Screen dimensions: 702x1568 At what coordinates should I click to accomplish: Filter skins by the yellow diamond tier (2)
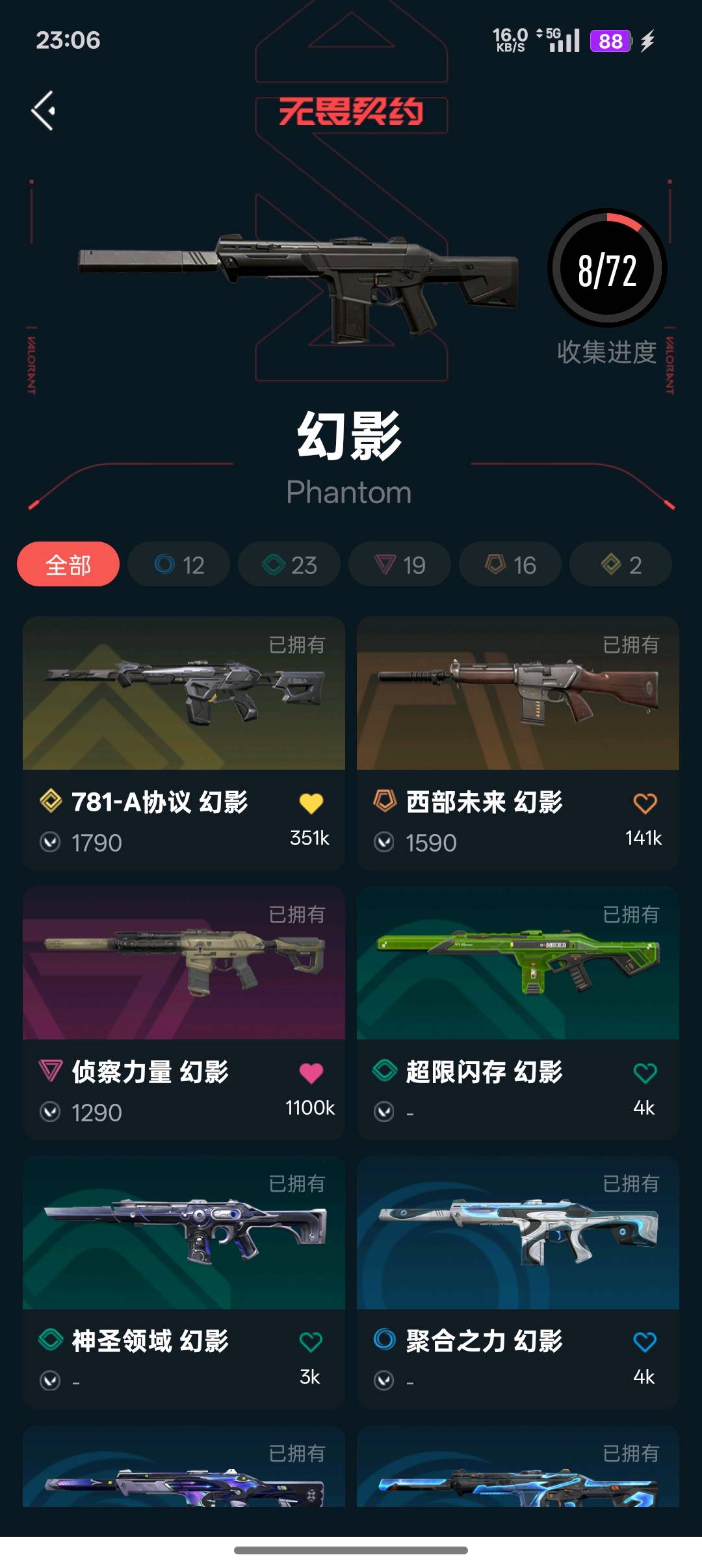(621, 564)
